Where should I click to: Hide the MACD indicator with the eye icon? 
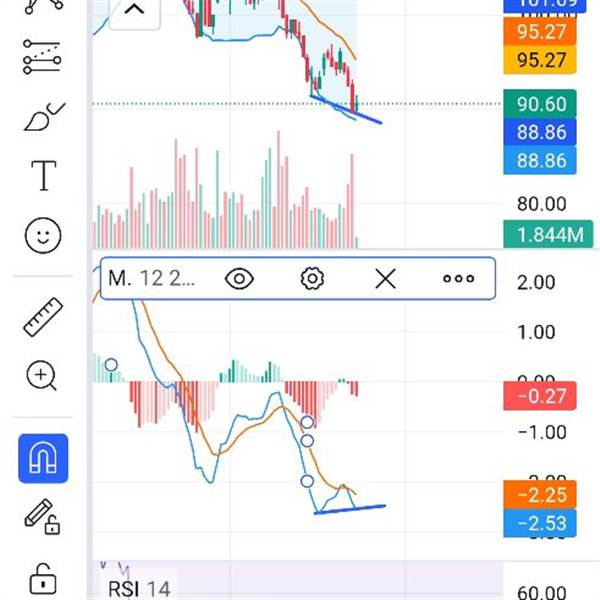pyautogui.click(x=239, y=279)
